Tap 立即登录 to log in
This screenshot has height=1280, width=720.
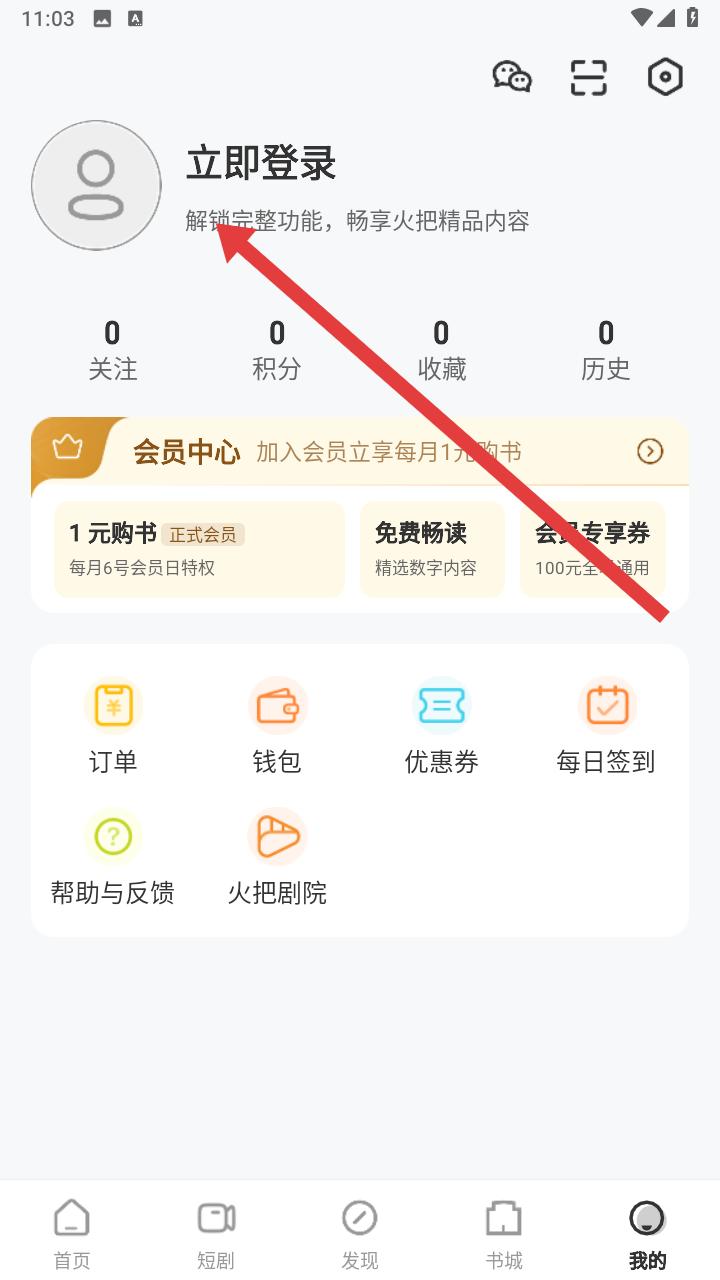click(x=261, y=163)
